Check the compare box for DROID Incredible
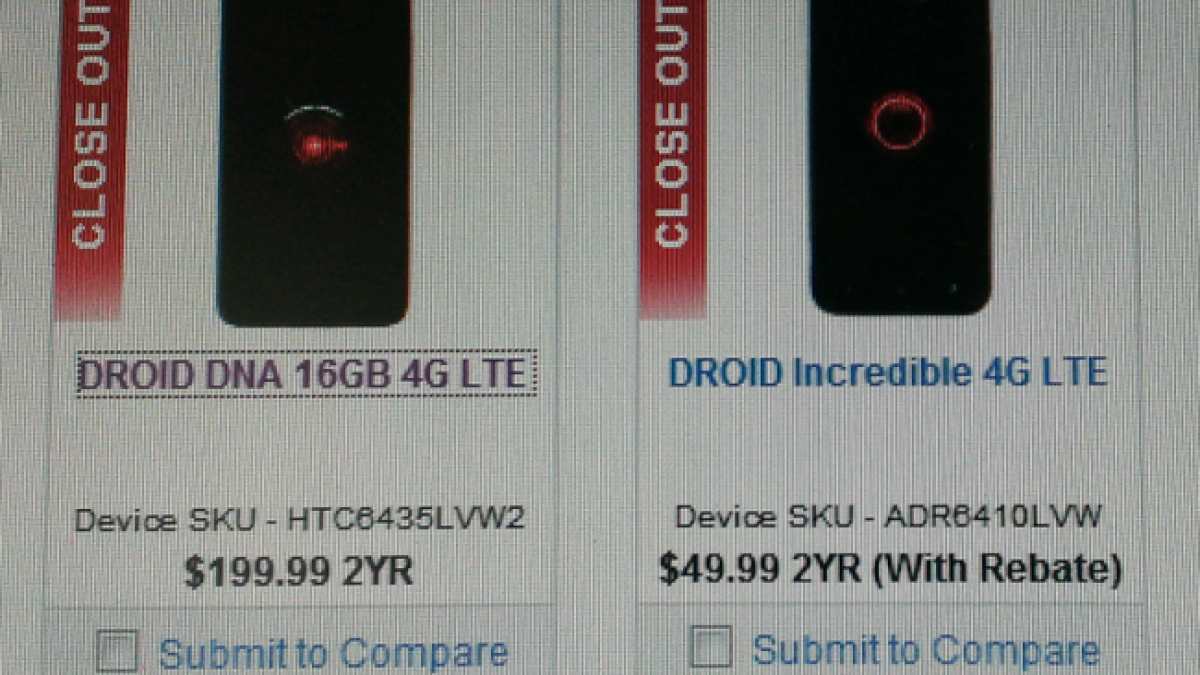The image size is (1200, 675). coord(711,648)
